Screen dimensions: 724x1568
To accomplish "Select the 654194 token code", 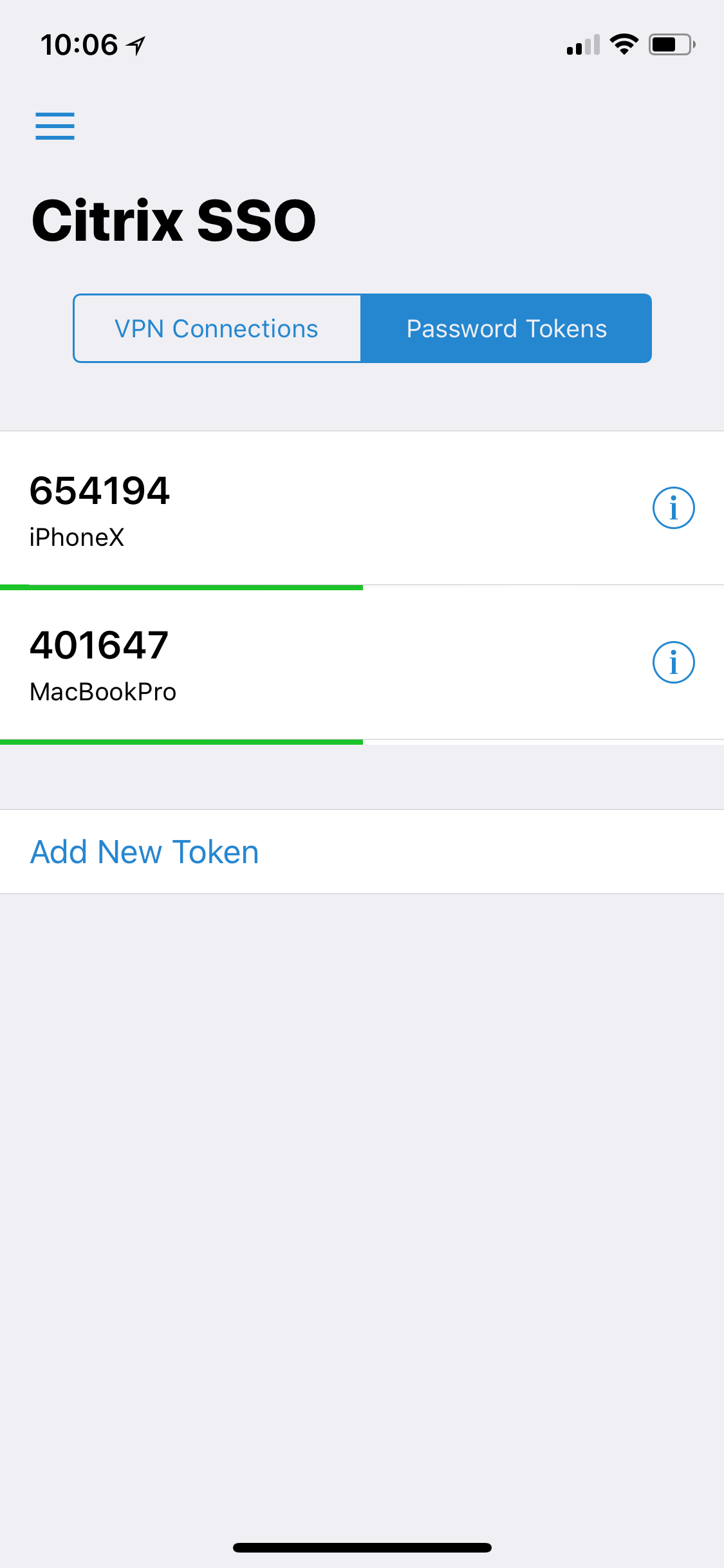I will pos(100,492).
